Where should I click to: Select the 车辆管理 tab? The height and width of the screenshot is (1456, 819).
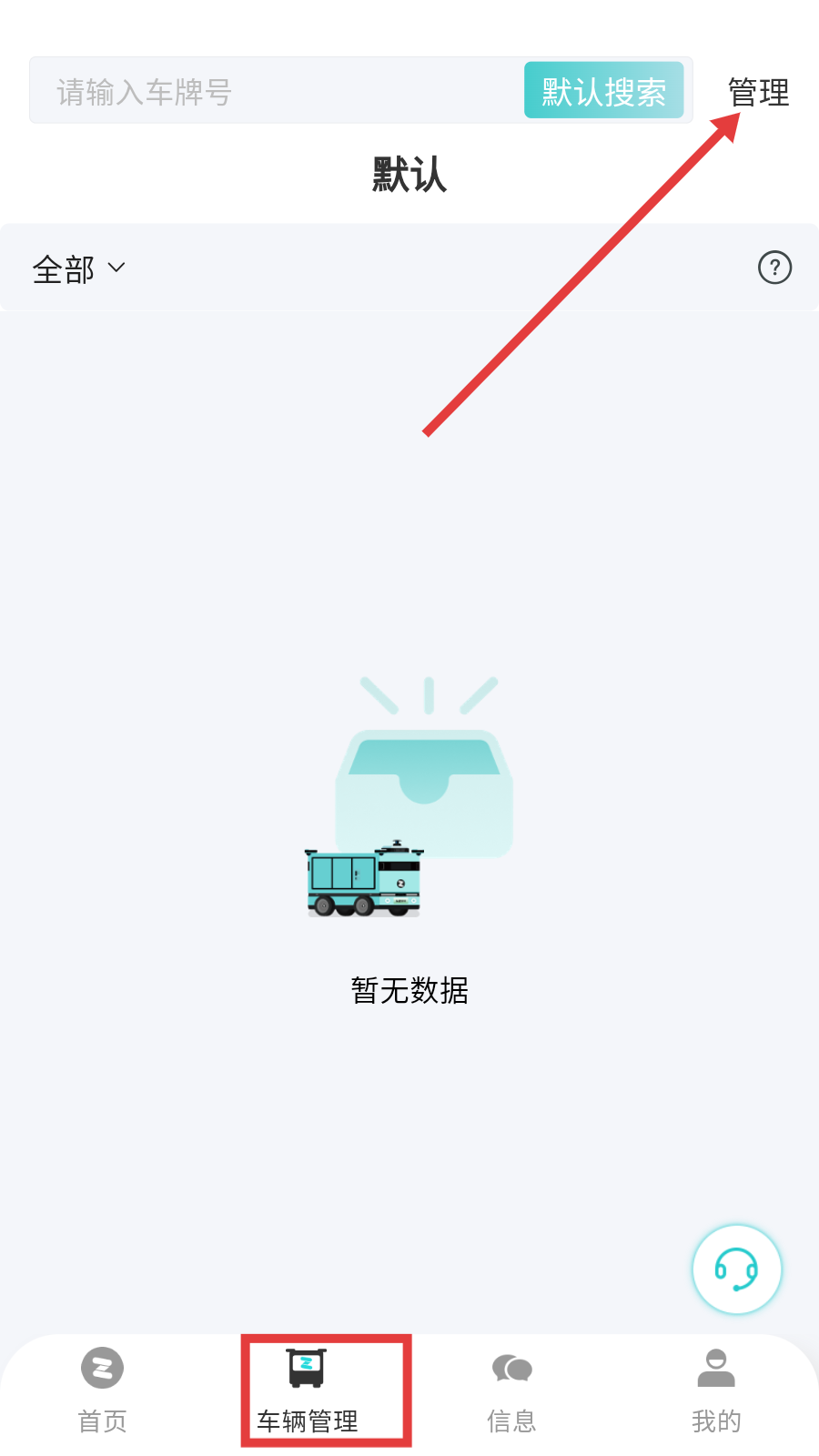click(x=308, y=1390)
